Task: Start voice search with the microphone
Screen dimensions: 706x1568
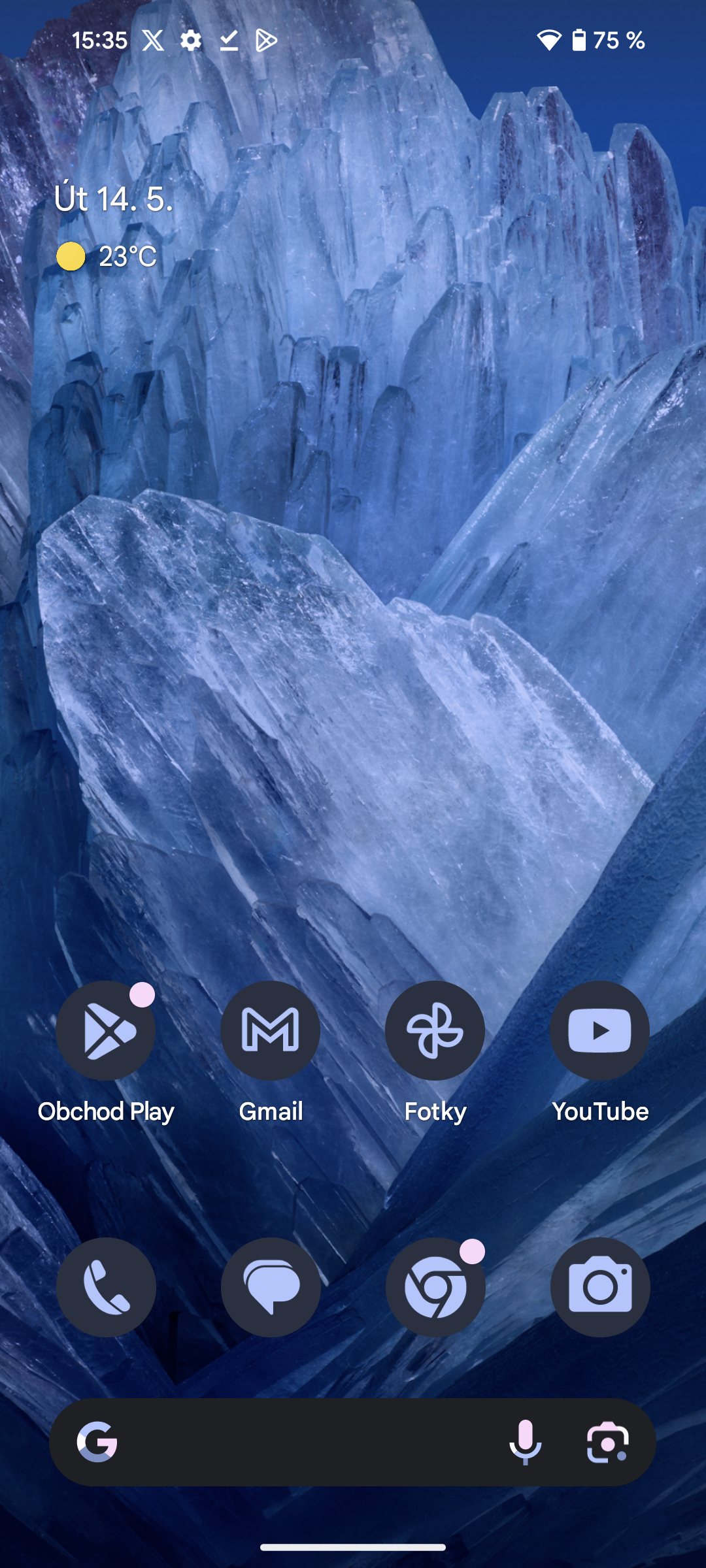Action: 526,1443
